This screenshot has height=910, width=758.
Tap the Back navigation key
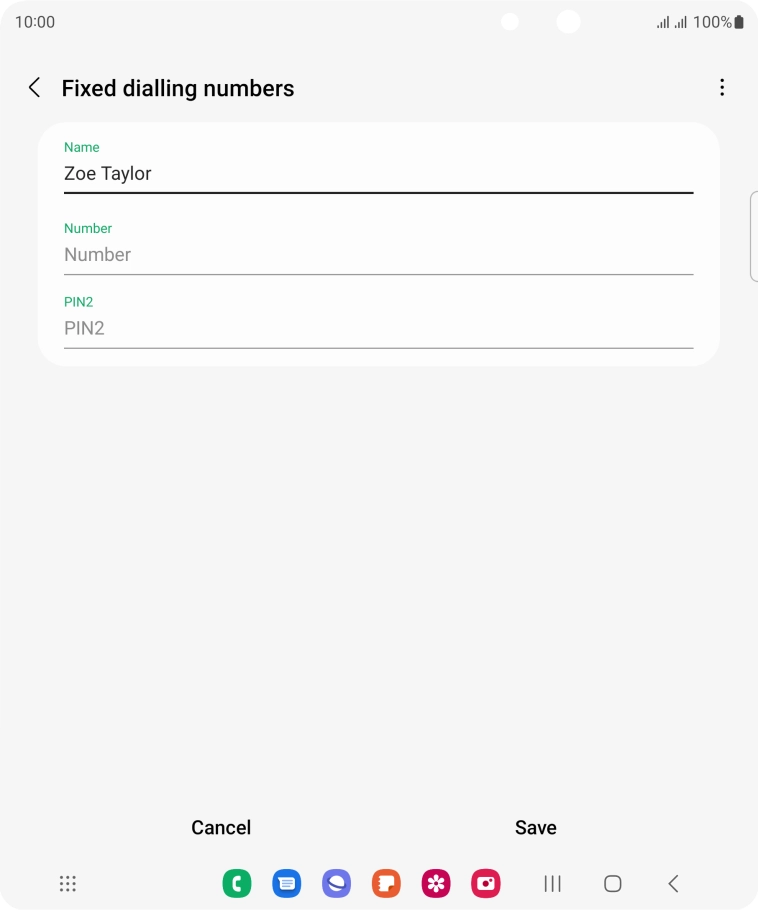click(x=672, y=883)
